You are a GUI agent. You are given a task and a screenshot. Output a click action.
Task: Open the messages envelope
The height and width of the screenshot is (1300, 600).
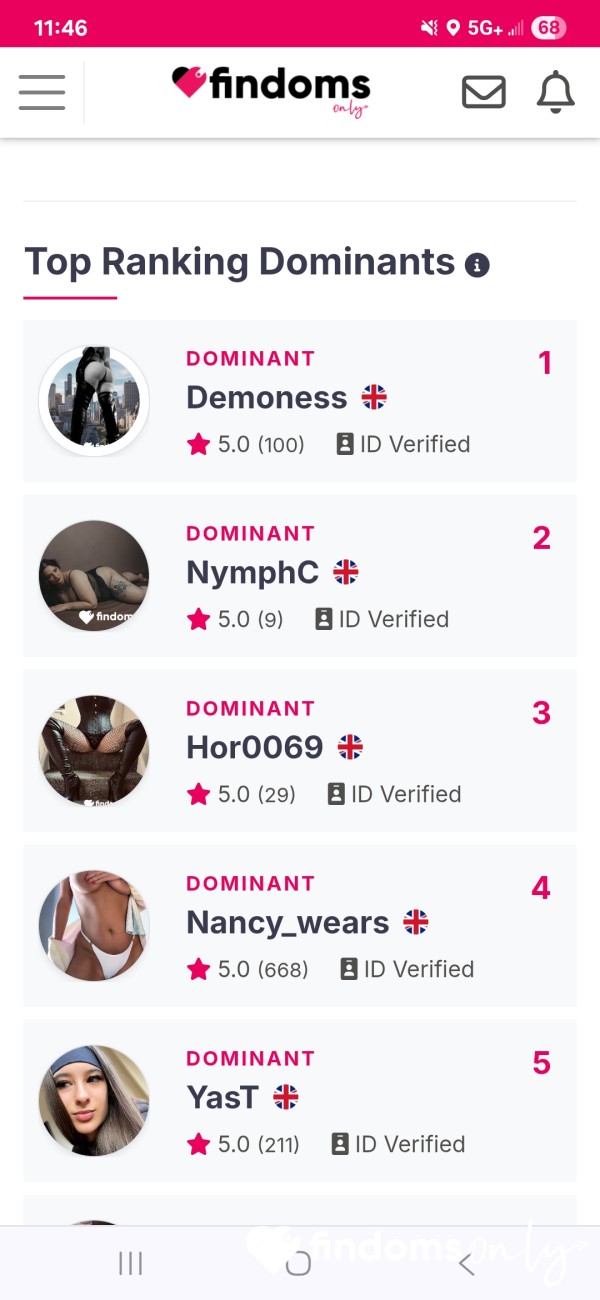point(484,92)
